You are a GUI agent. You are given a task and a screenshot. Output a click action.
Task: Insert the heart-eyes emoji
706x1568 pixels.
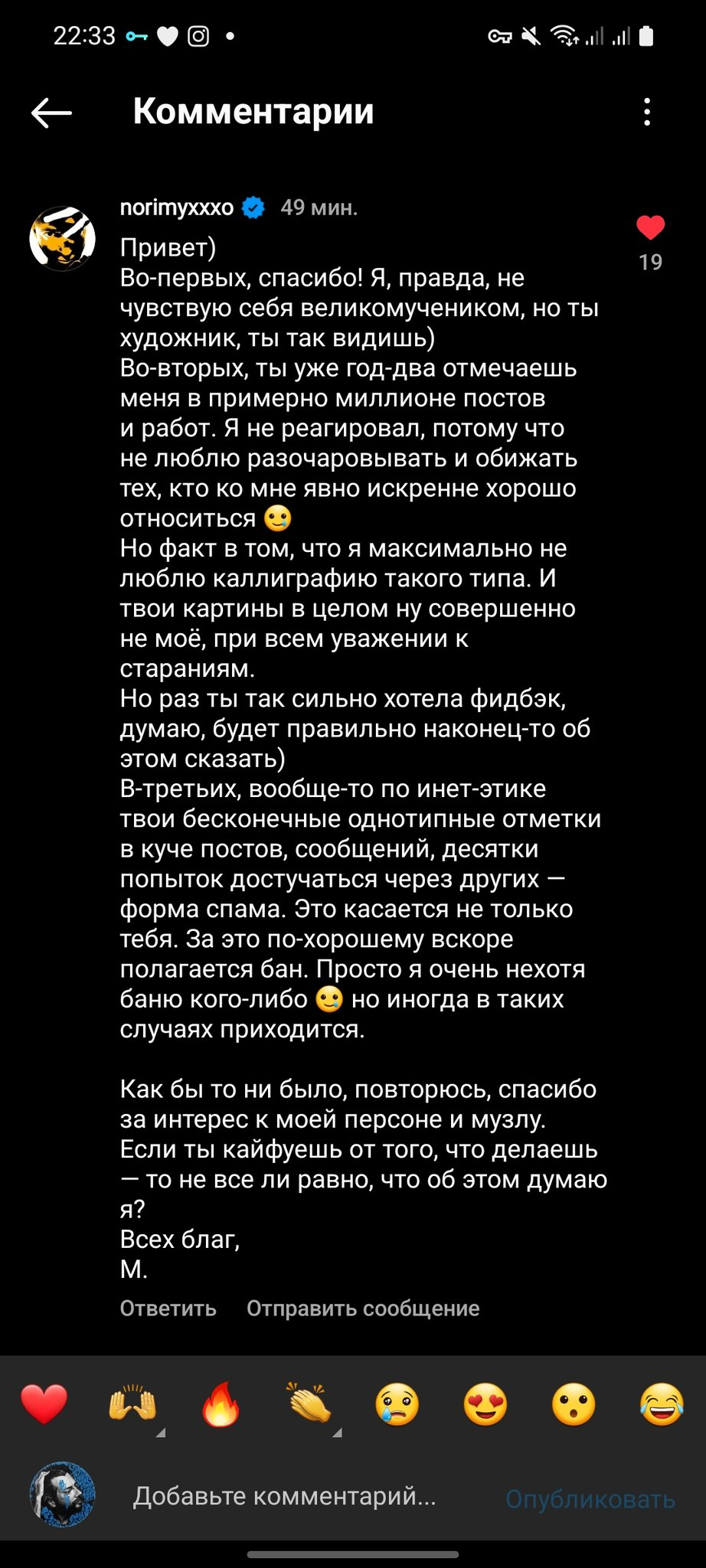tap(485, 1404)
